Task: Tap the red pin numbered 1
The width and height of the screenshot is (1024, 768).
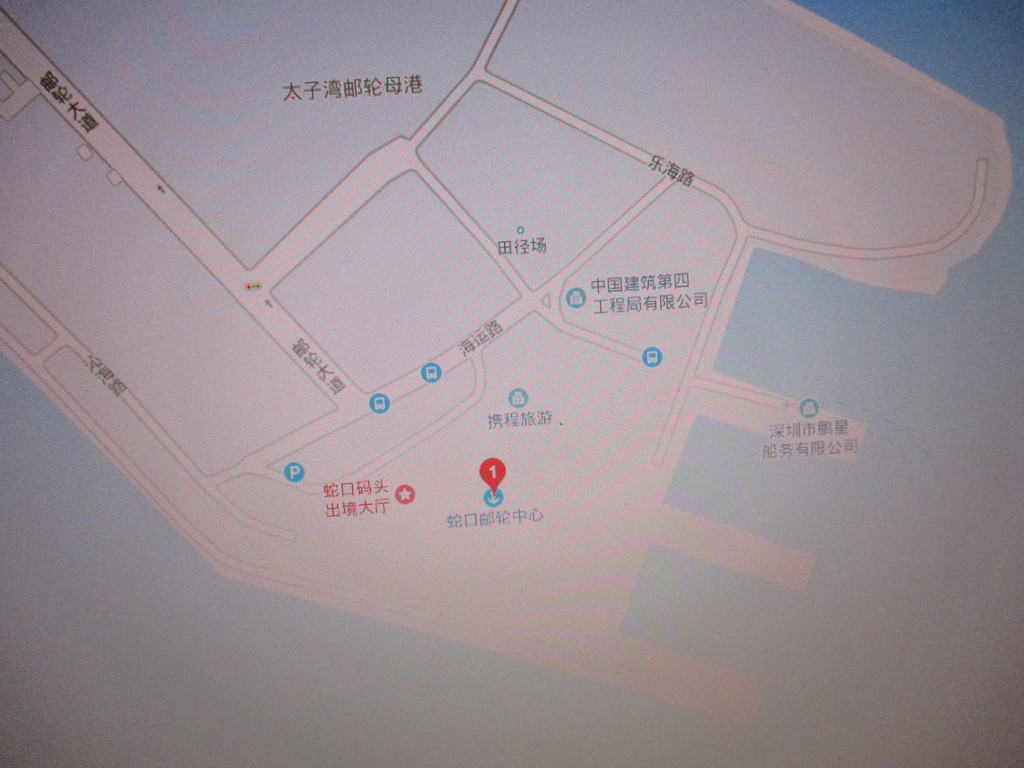Action: point(492,471)
